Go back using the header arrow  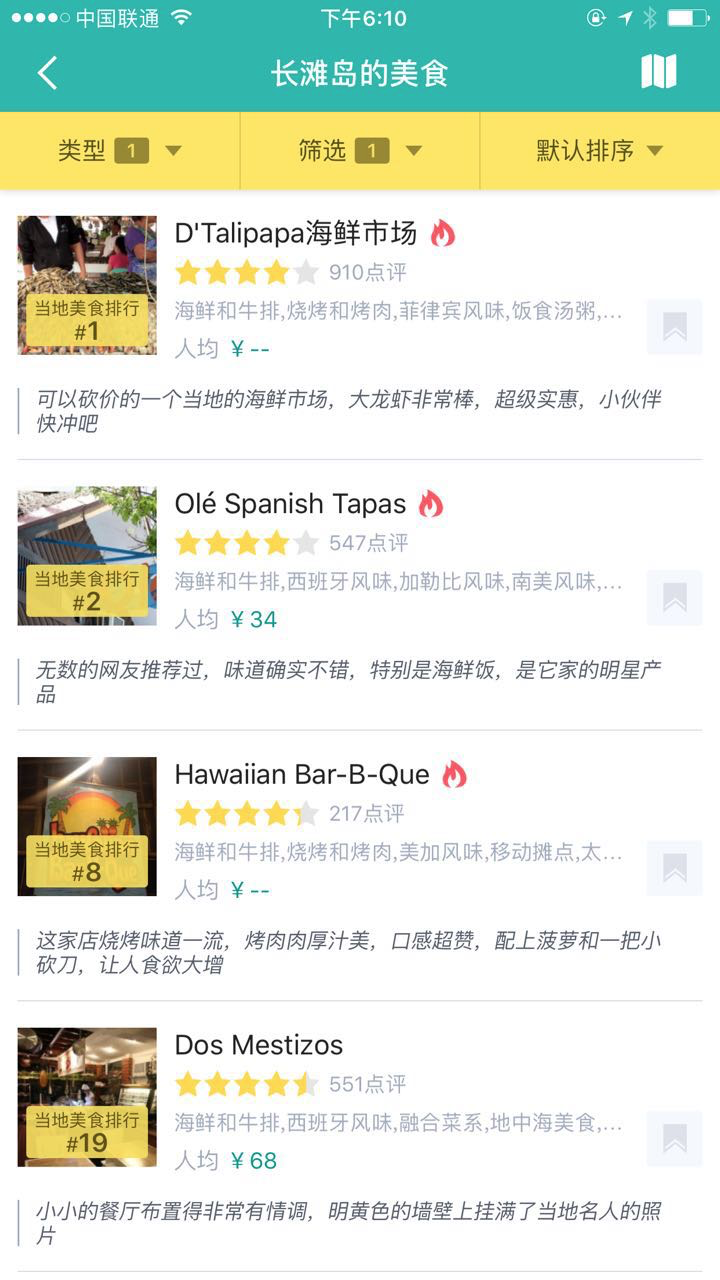point(47,73)
